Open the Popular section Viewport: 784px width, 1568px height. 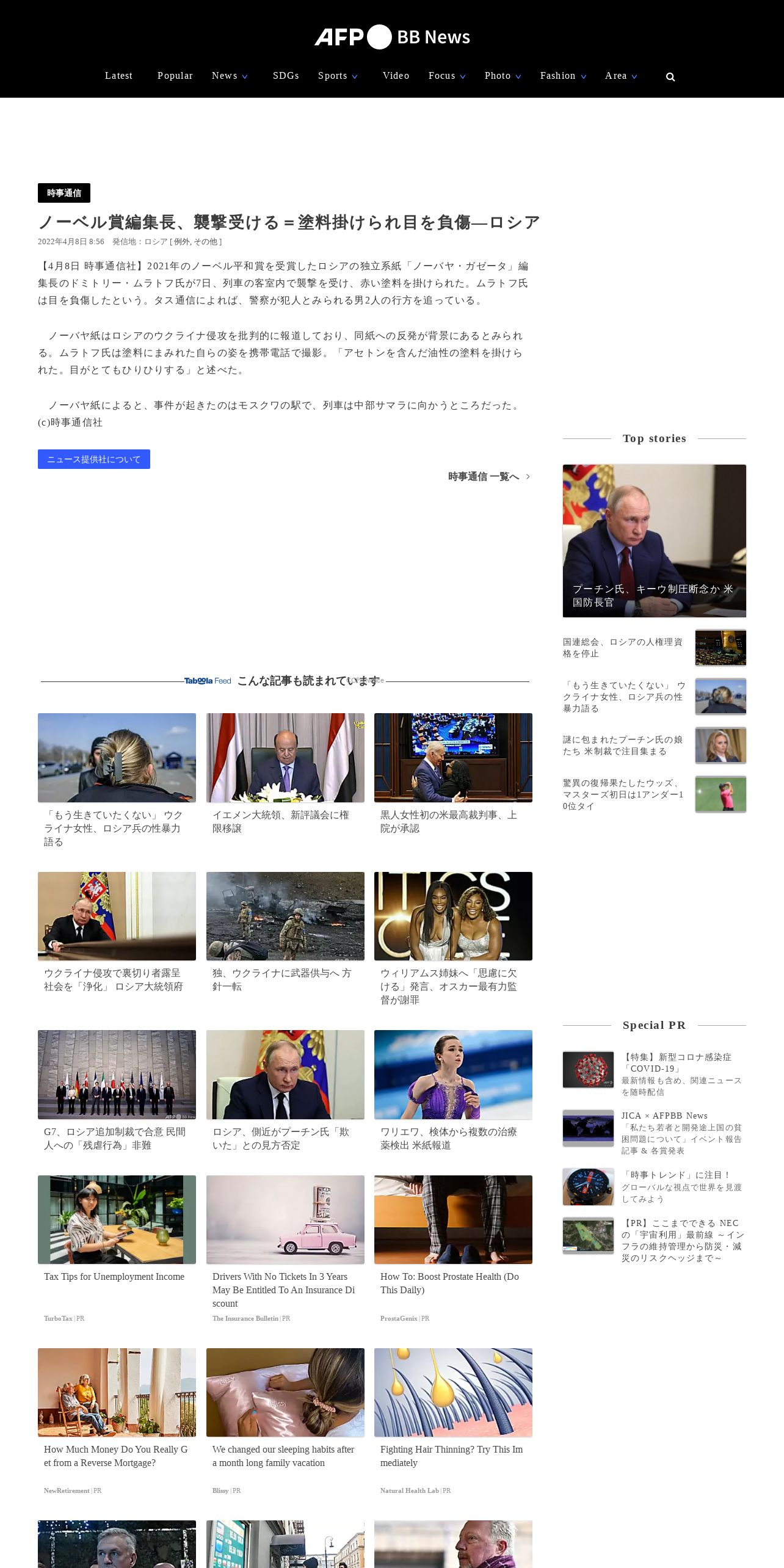(x=175, y=76)
